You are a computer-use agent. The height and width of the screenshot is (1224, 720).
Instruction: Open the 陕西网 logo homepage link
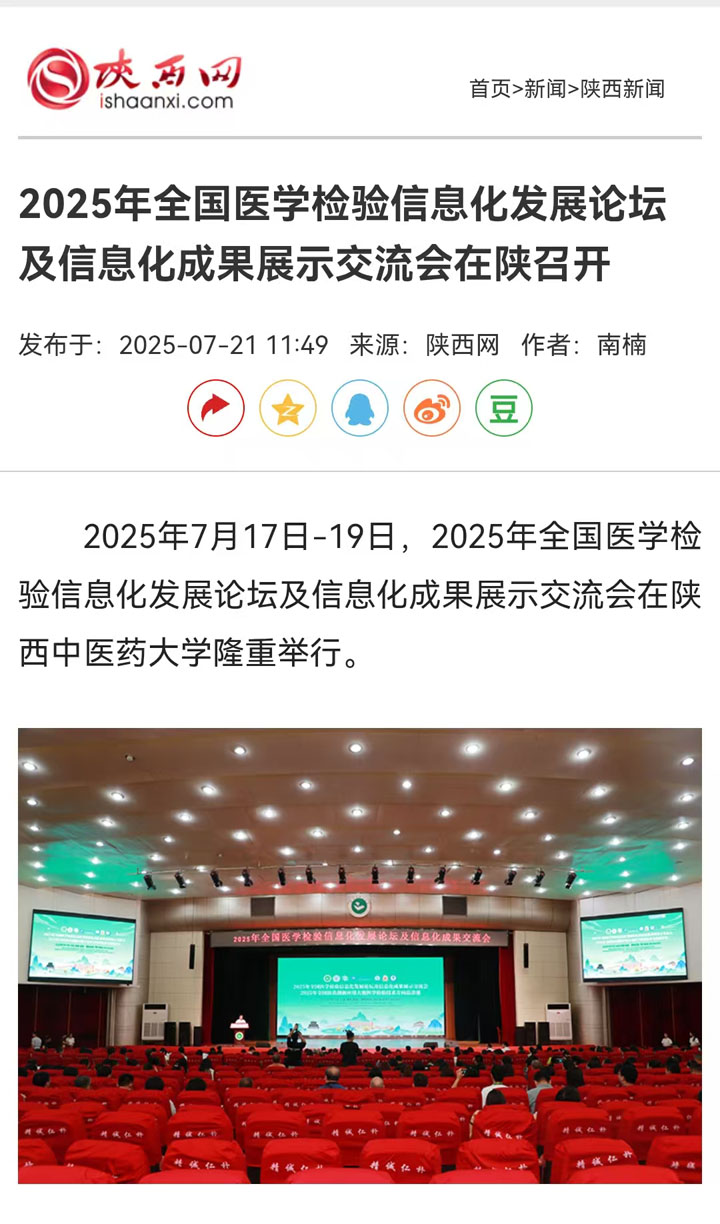133,78
